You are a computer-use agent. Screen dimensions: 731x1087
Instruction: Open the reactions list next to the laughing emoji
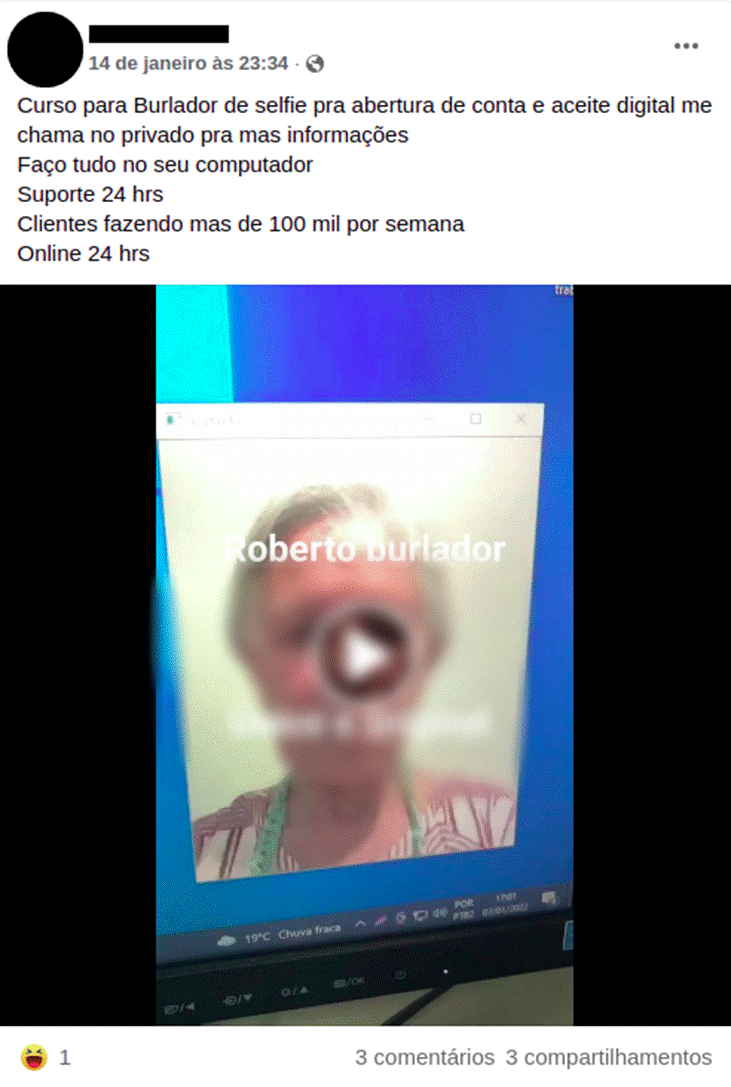[64, 1057]
